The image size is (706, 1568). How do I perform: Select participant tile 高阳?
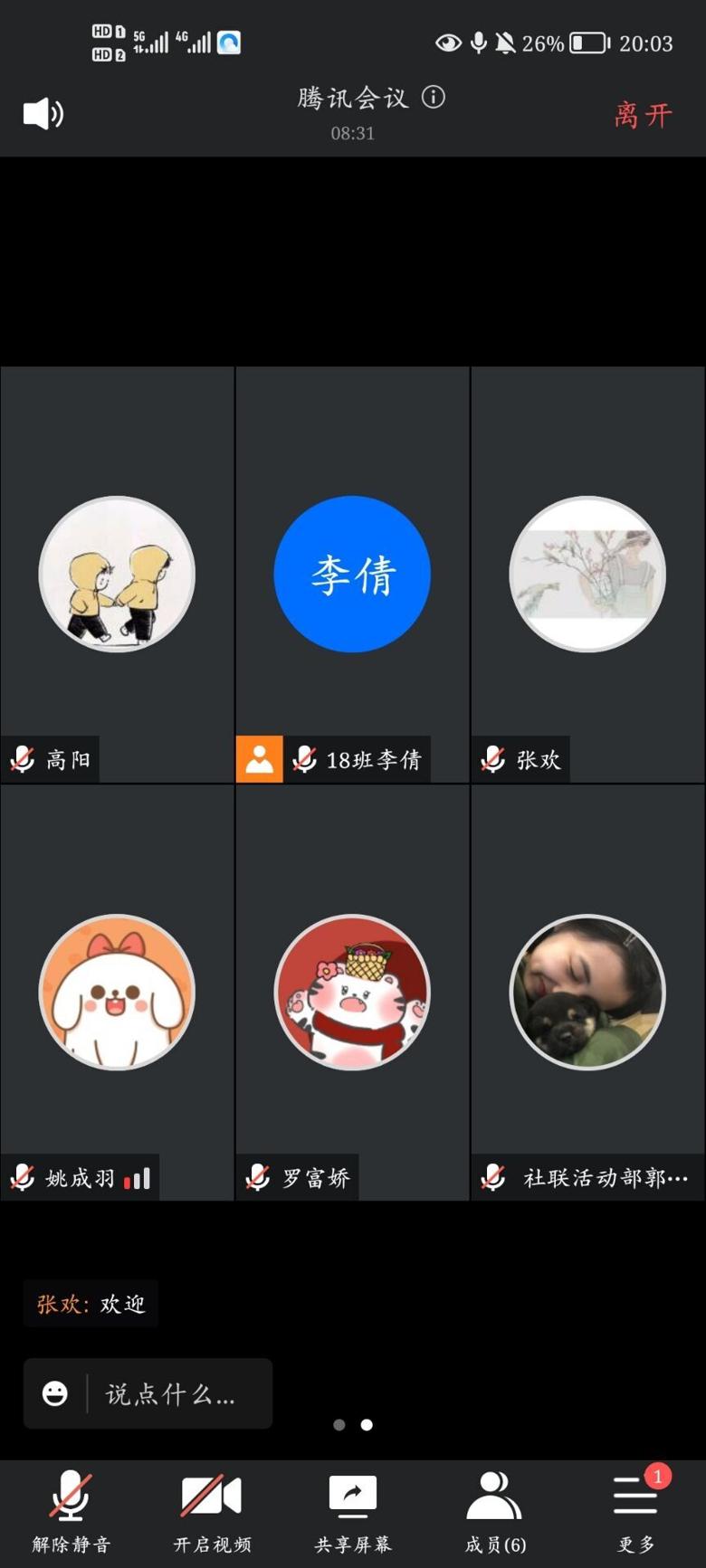point(118,575)
